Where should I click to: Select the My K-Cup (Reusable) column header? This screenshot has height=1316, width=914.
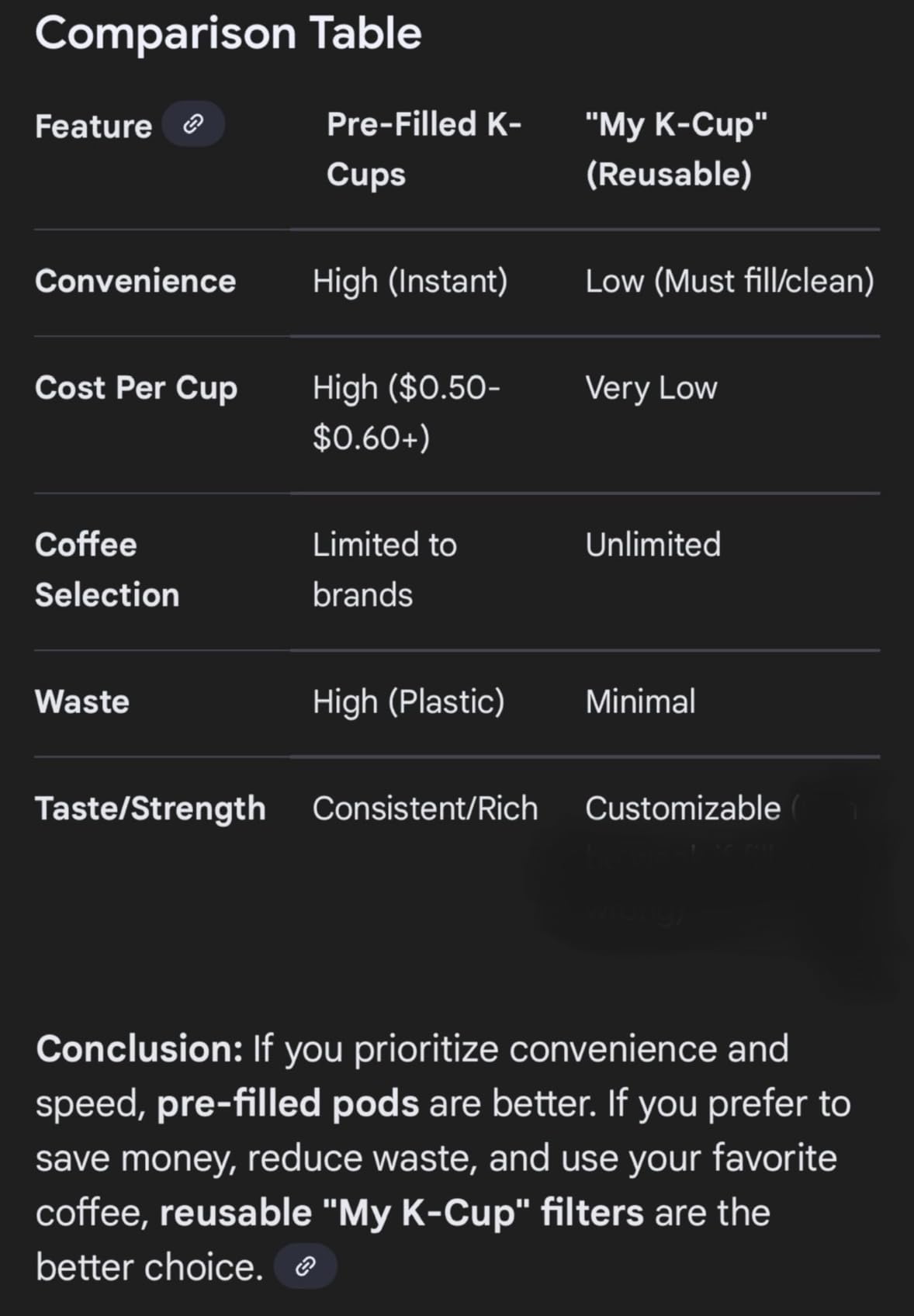[x=675, y=148]
